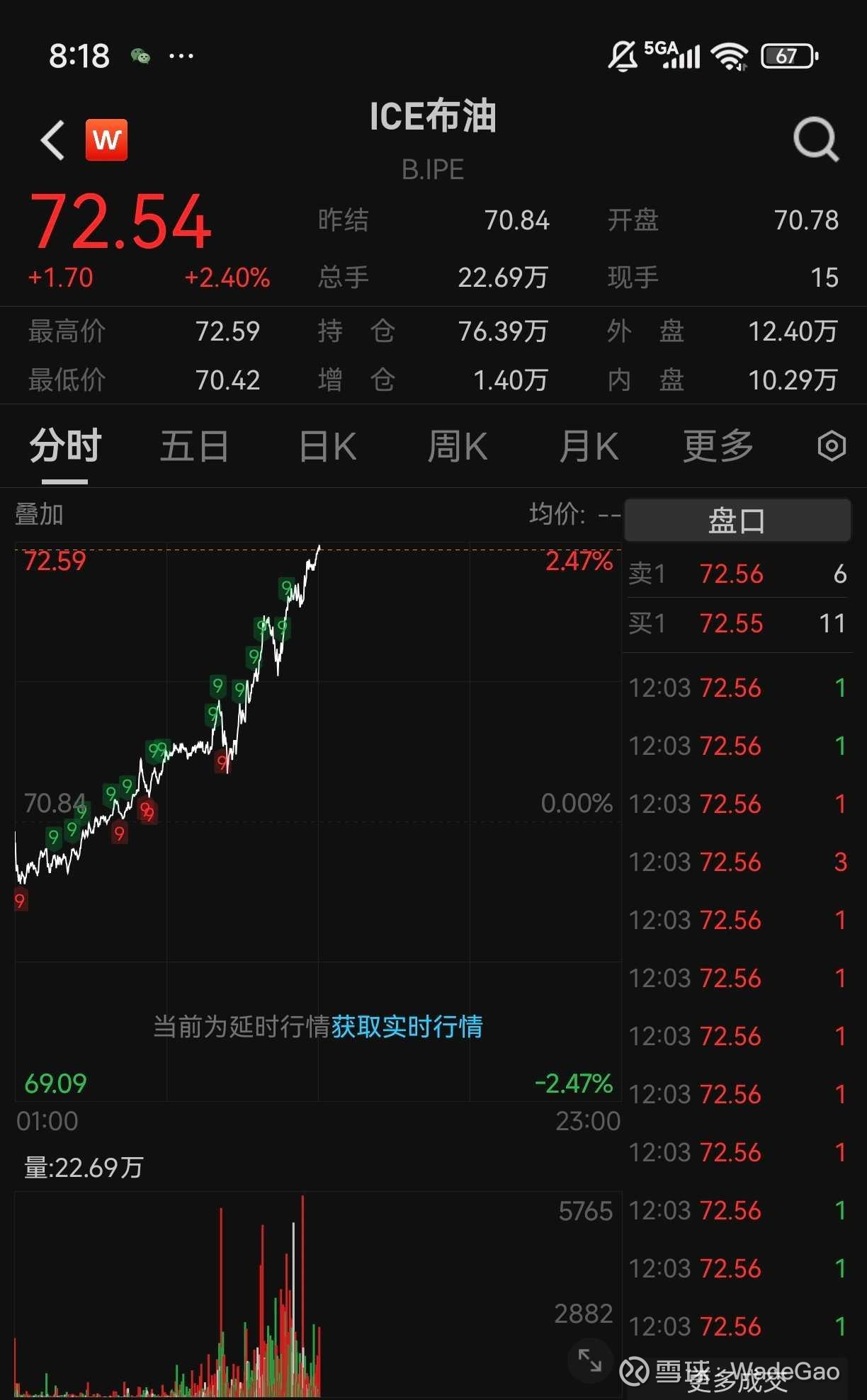
Task: Tap the red W icon
Action: [x=107, y=140]
